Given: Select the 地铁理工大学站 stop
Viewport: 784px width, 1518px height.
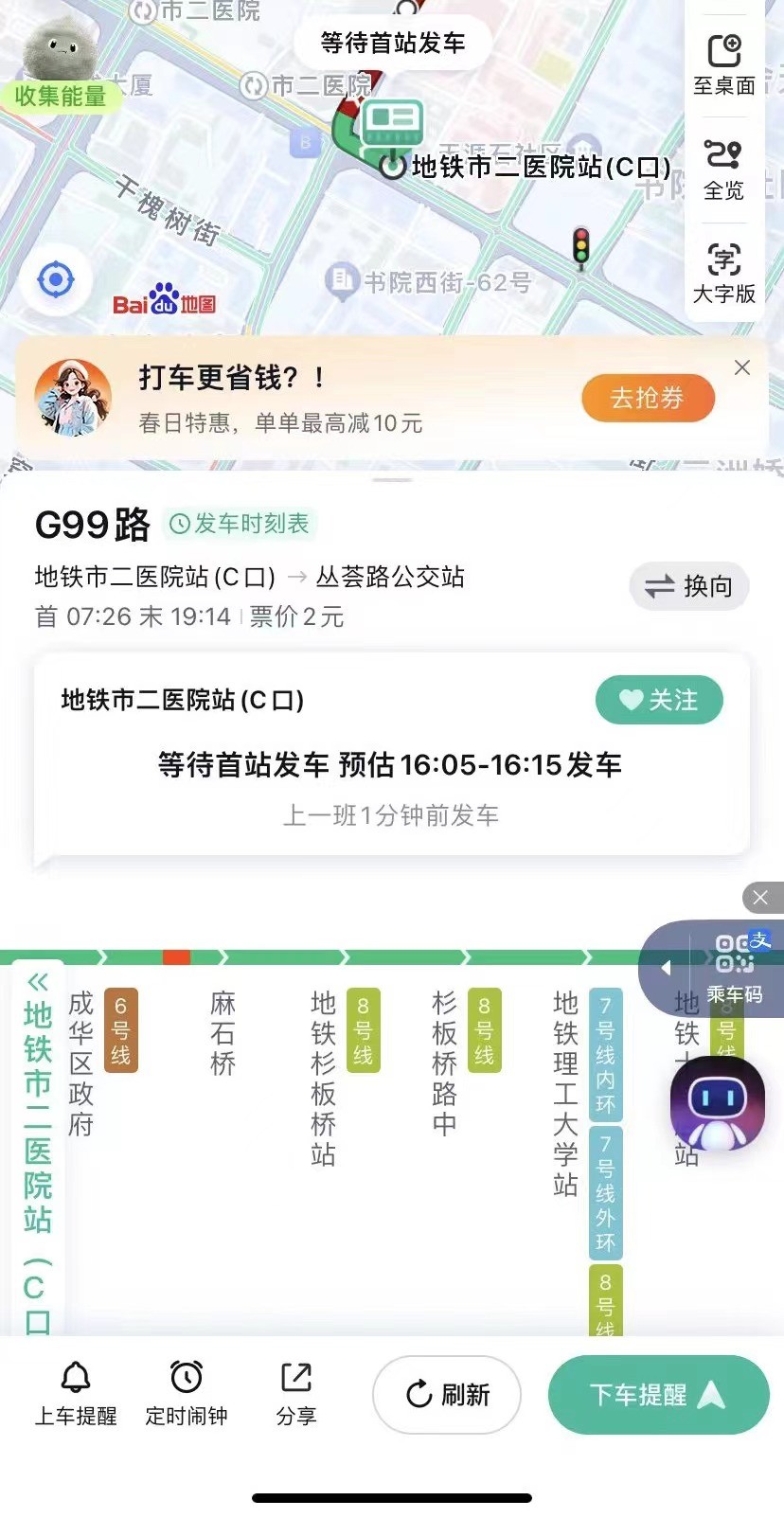Looking at the screenshot, I should point(566,1094).
